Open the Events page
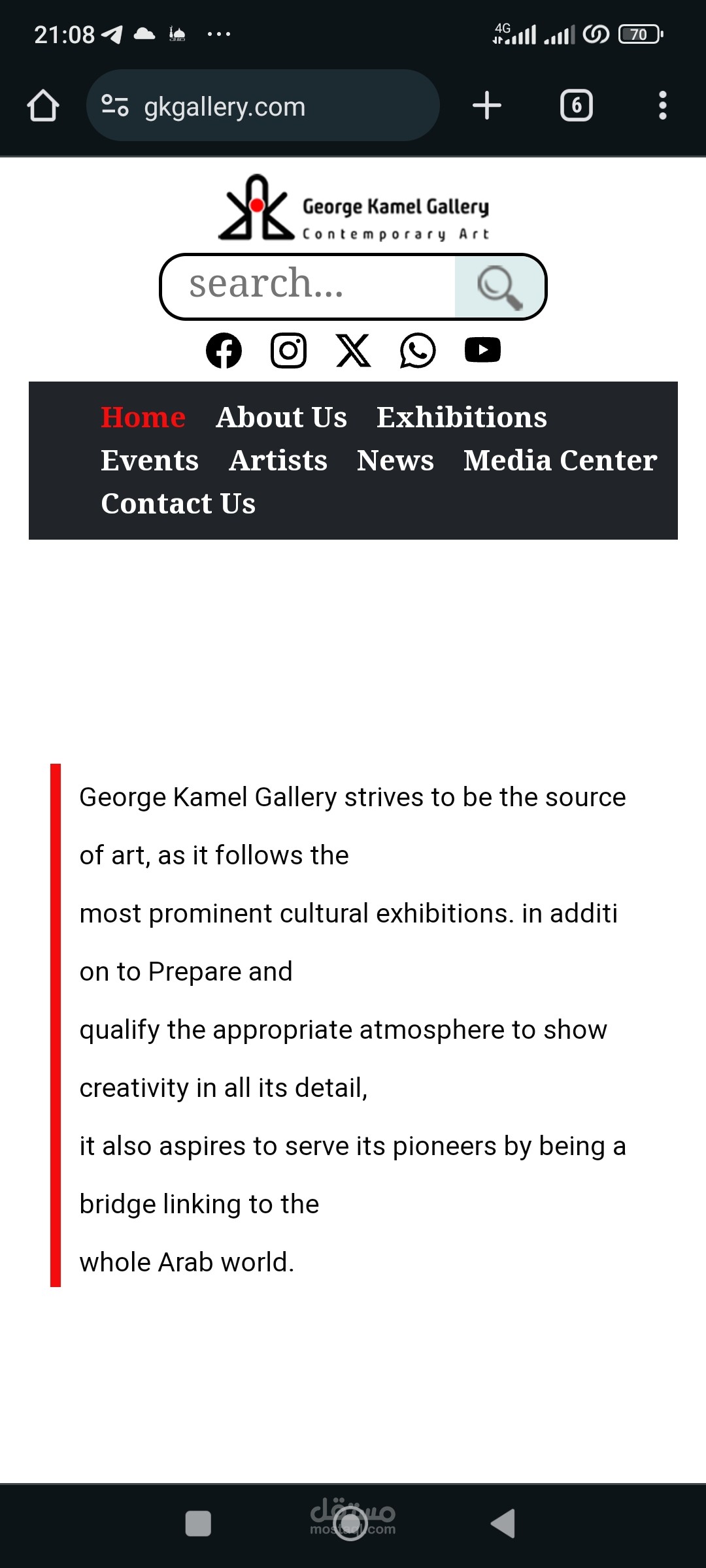 150,461
